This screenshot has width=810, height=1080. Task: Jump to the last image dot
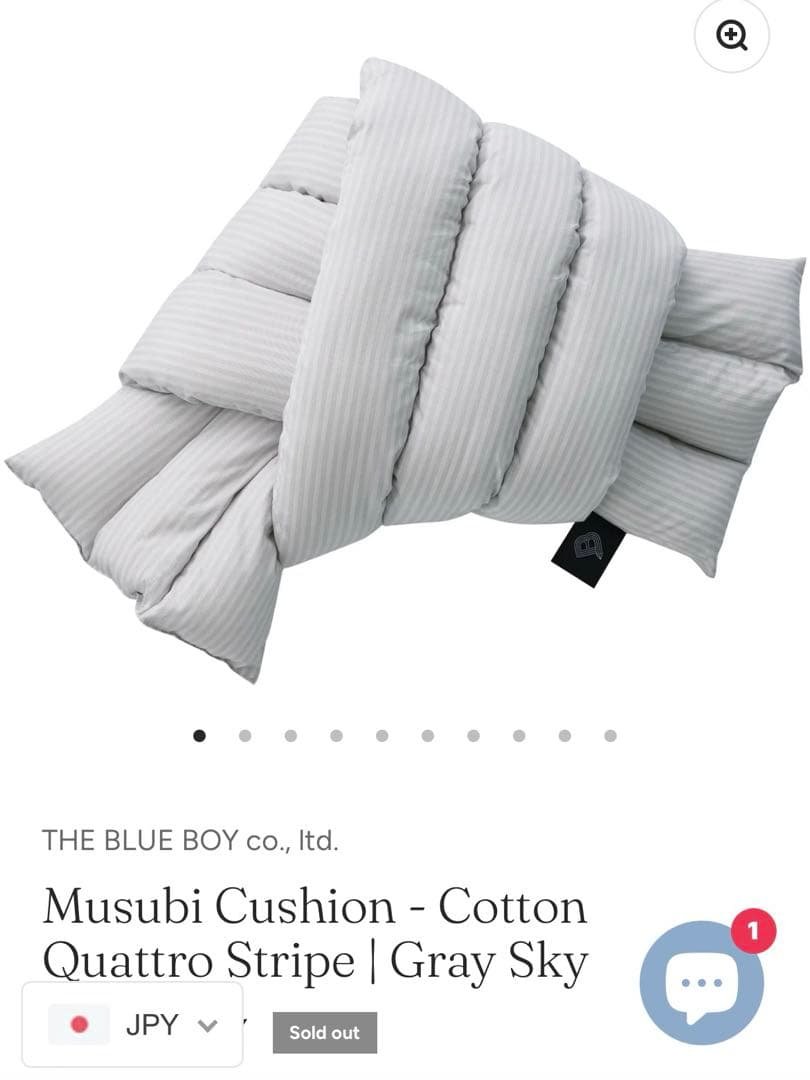tap(610, 736)
